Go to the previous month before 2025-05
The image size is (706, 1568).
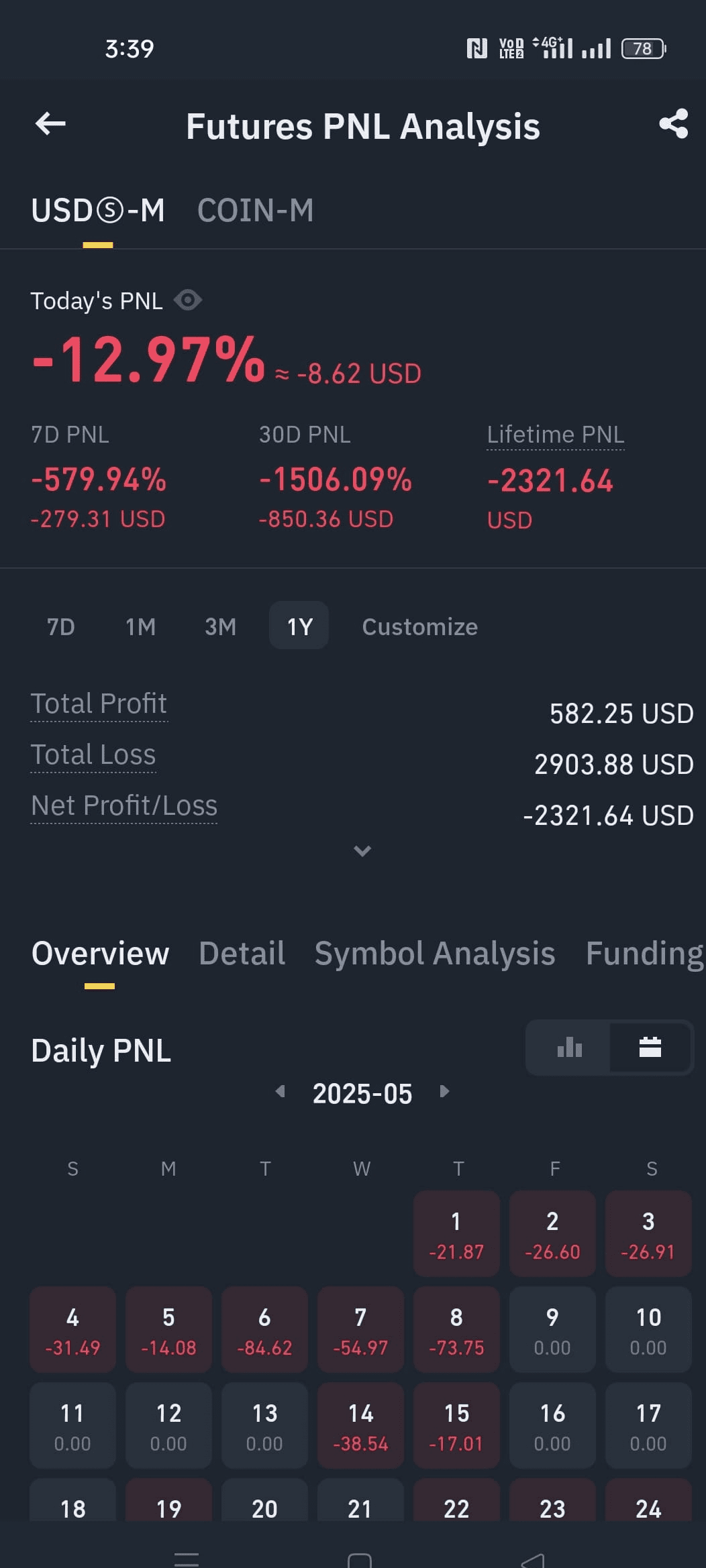pos(281,1091)
